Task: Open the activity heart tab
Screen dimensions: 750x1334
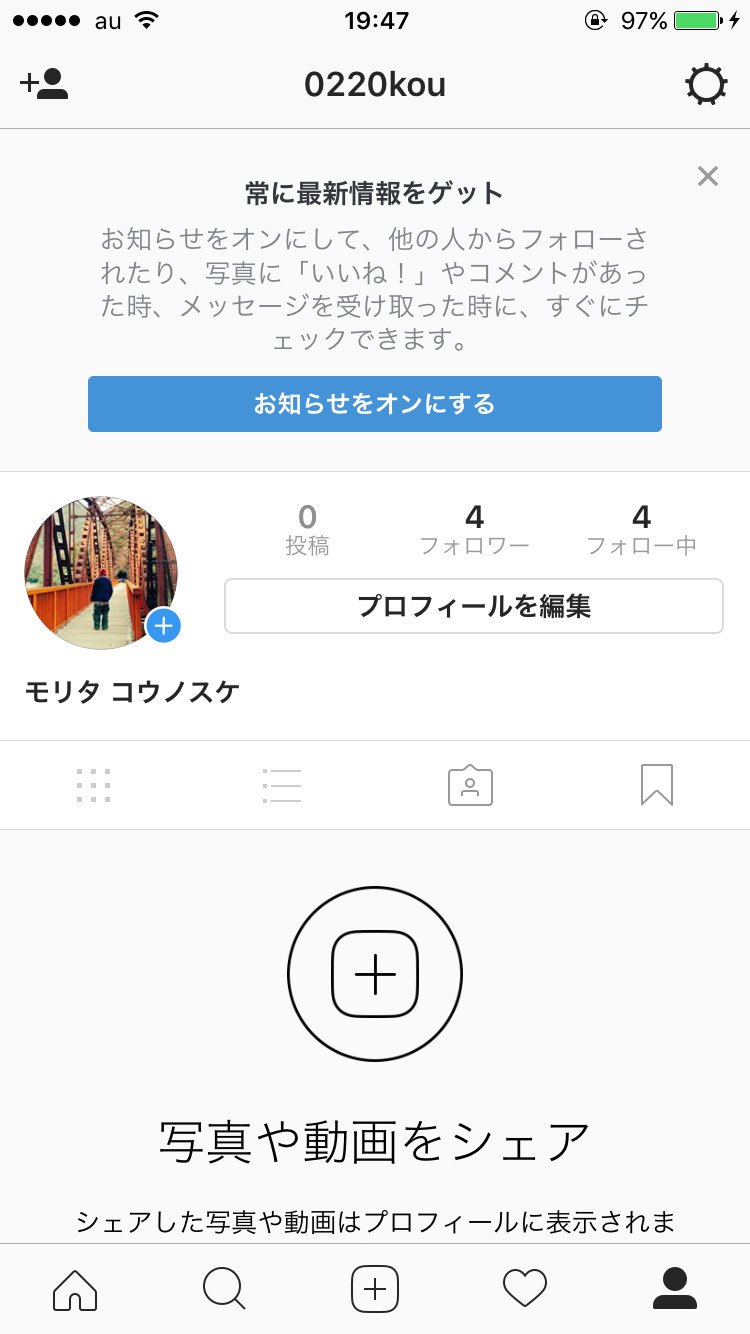Action: pyautogui.click(x=525, y=1289)
